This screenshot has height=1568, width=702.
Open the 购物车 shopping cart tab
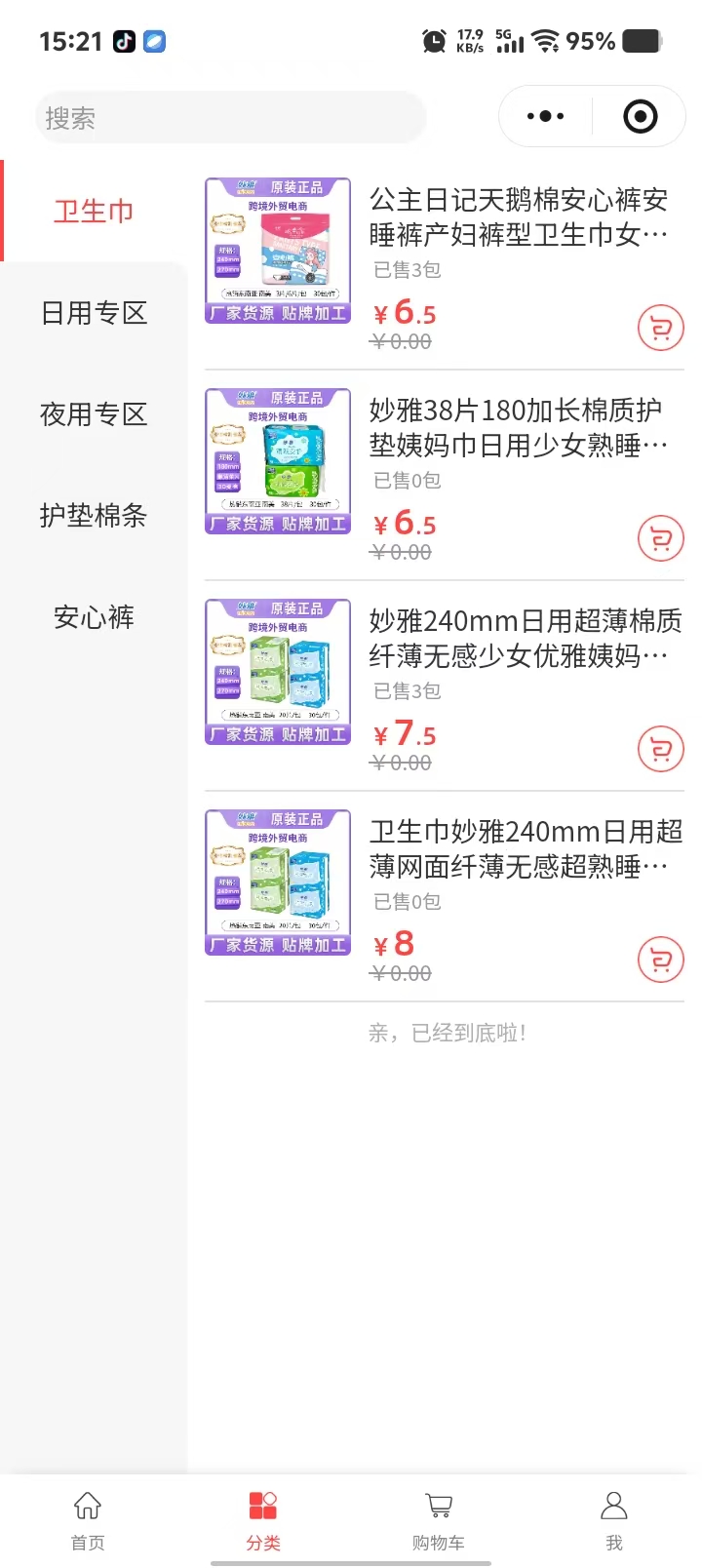pos(439,1519)
